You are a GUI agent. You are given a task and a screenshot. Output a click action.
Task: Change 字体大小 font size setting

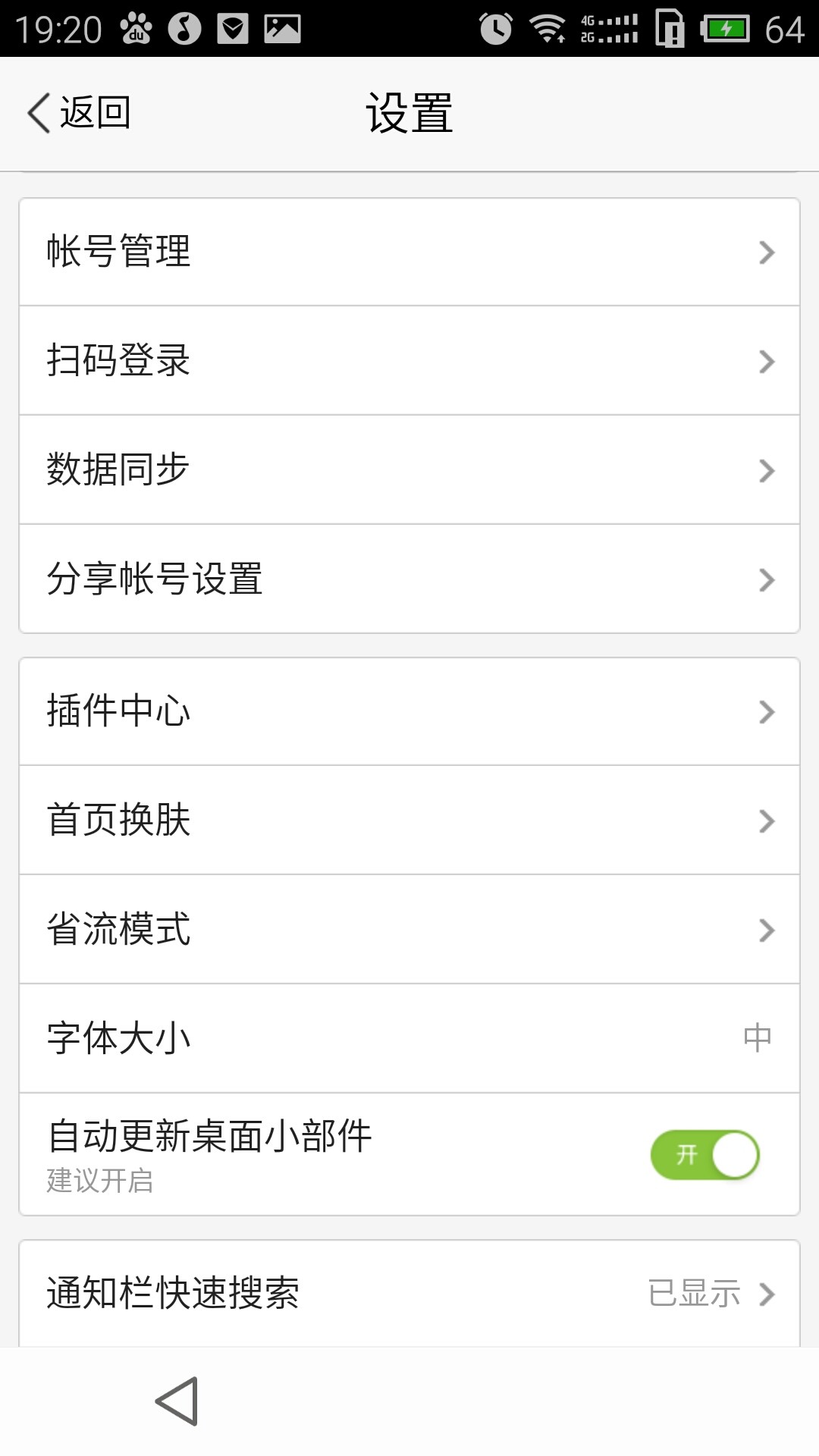point(409,1039)
